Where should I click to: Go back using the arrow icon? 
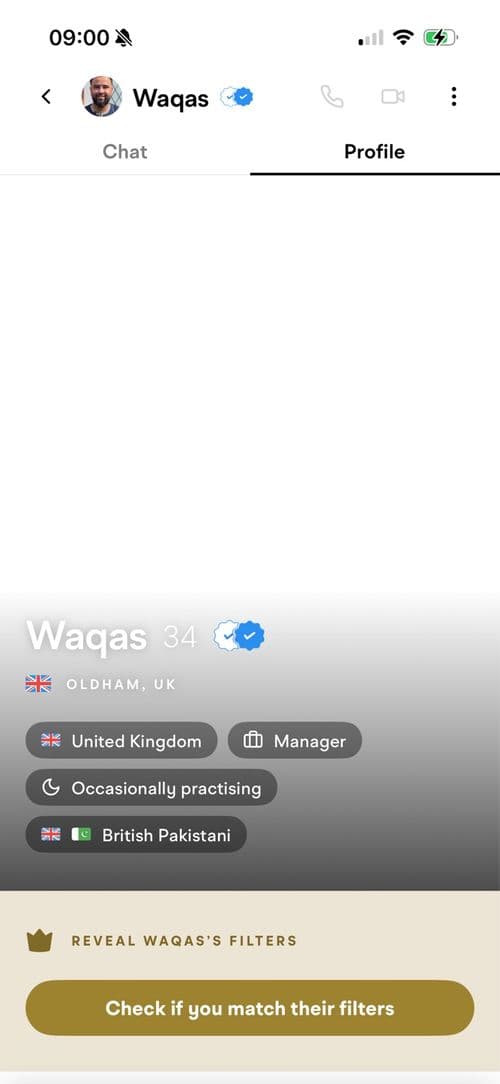pos(46,97)
